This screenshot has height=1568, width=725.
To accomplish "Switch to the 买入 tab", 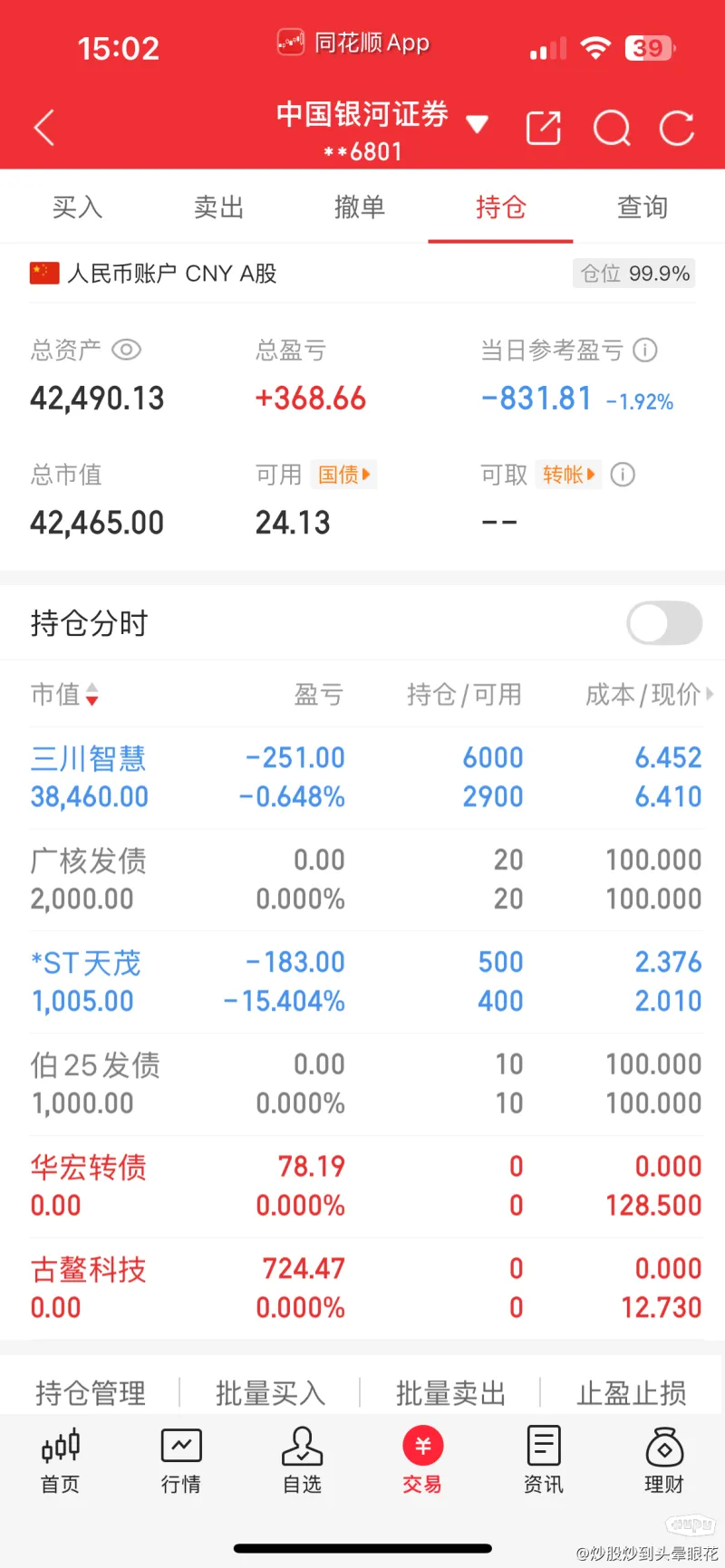I will [x=77, y=207].
